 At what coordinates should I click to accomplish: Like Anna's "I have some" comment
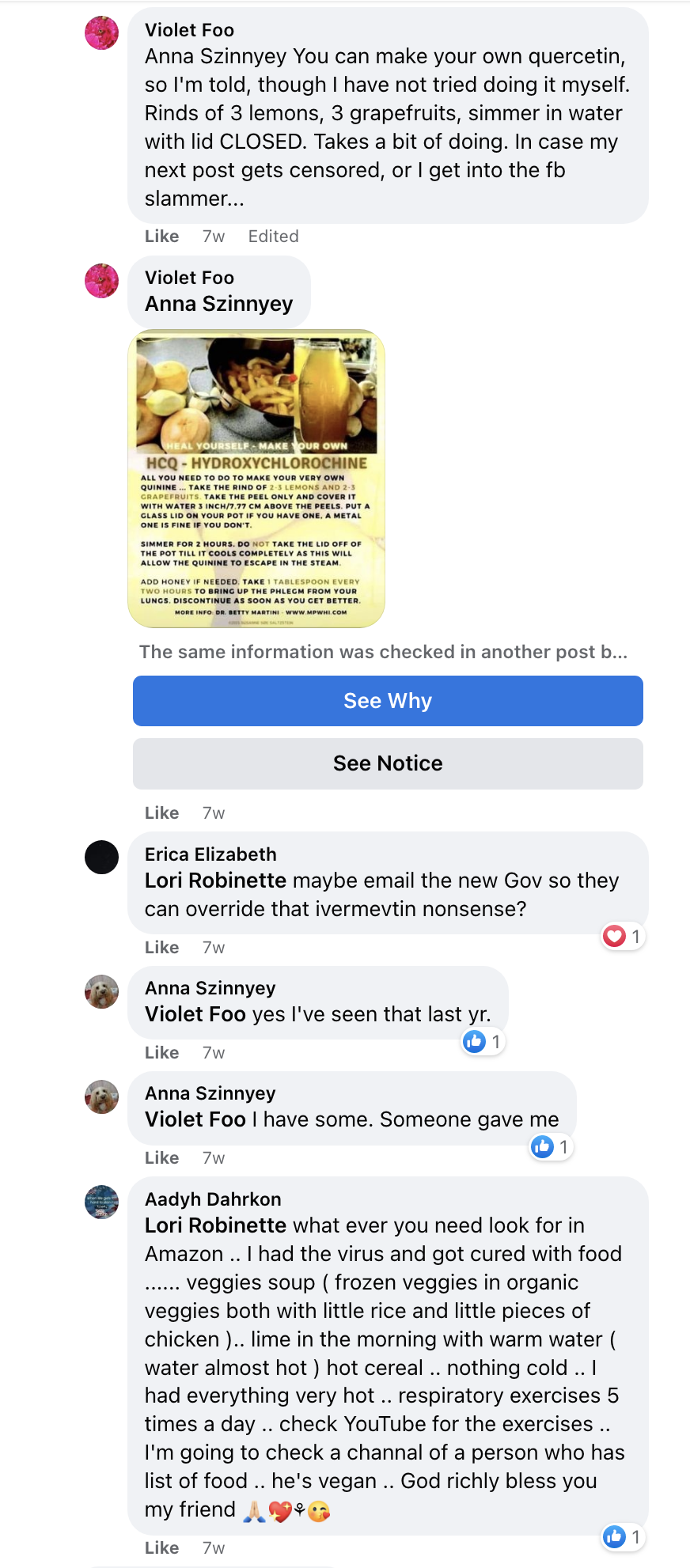point(161,1158)
